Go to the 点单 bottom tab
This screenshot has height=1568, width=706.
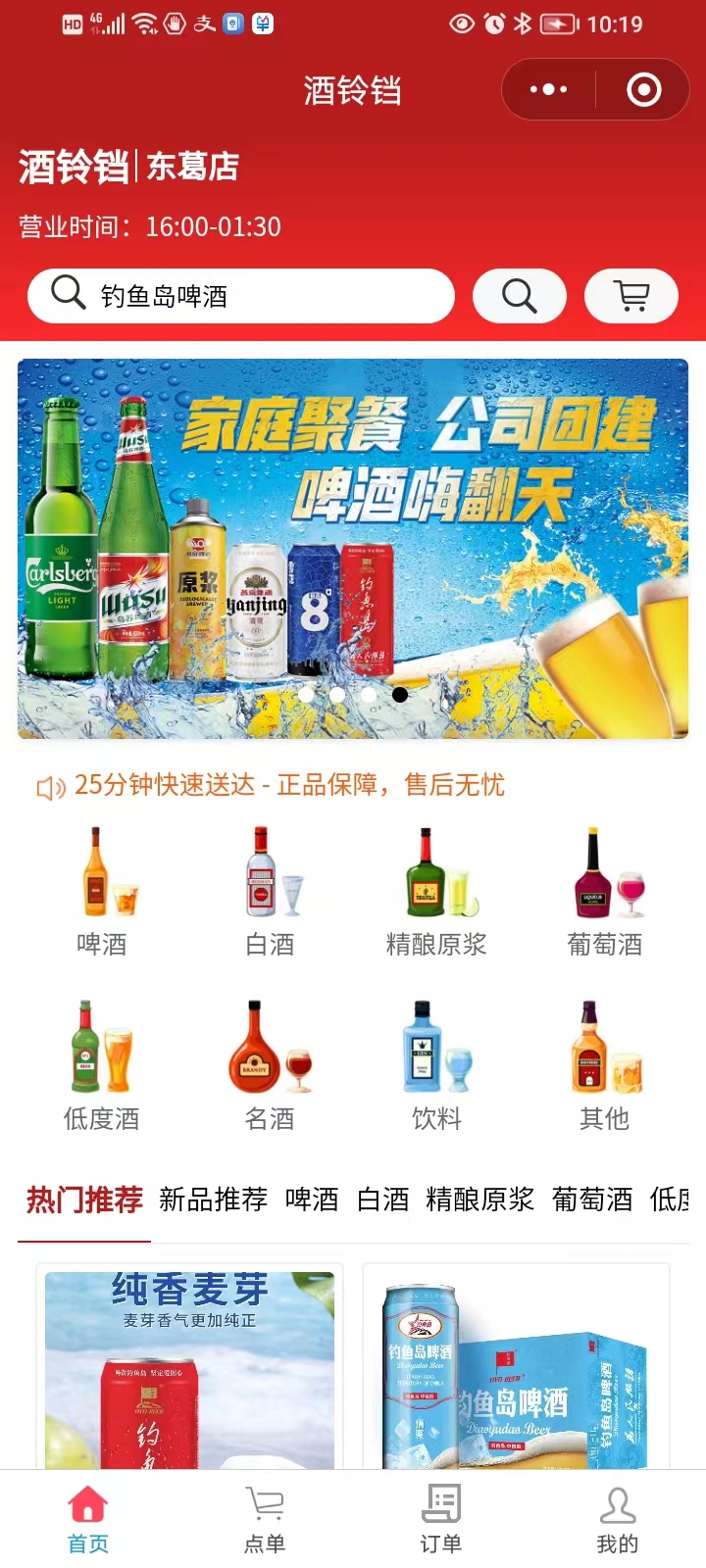pos(265,1519)
